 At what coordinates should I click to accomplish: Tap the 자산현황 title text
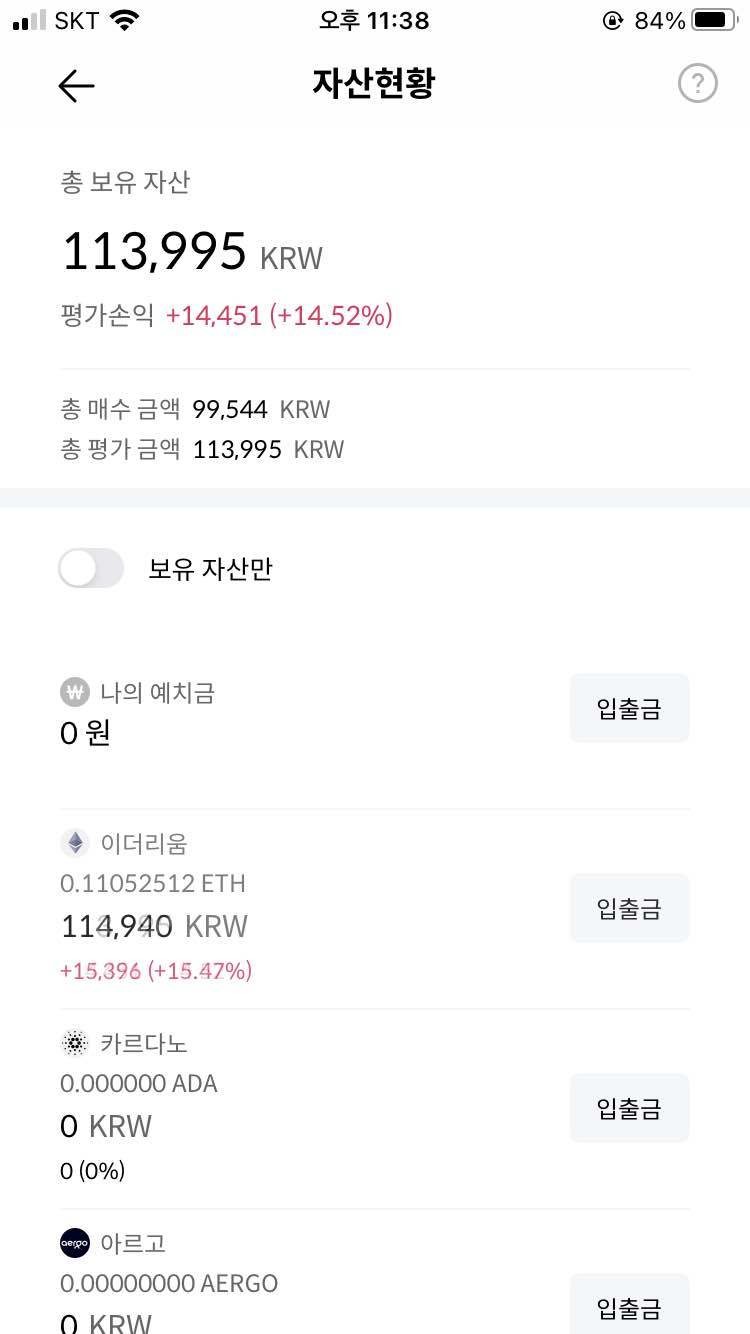(374, 84)
